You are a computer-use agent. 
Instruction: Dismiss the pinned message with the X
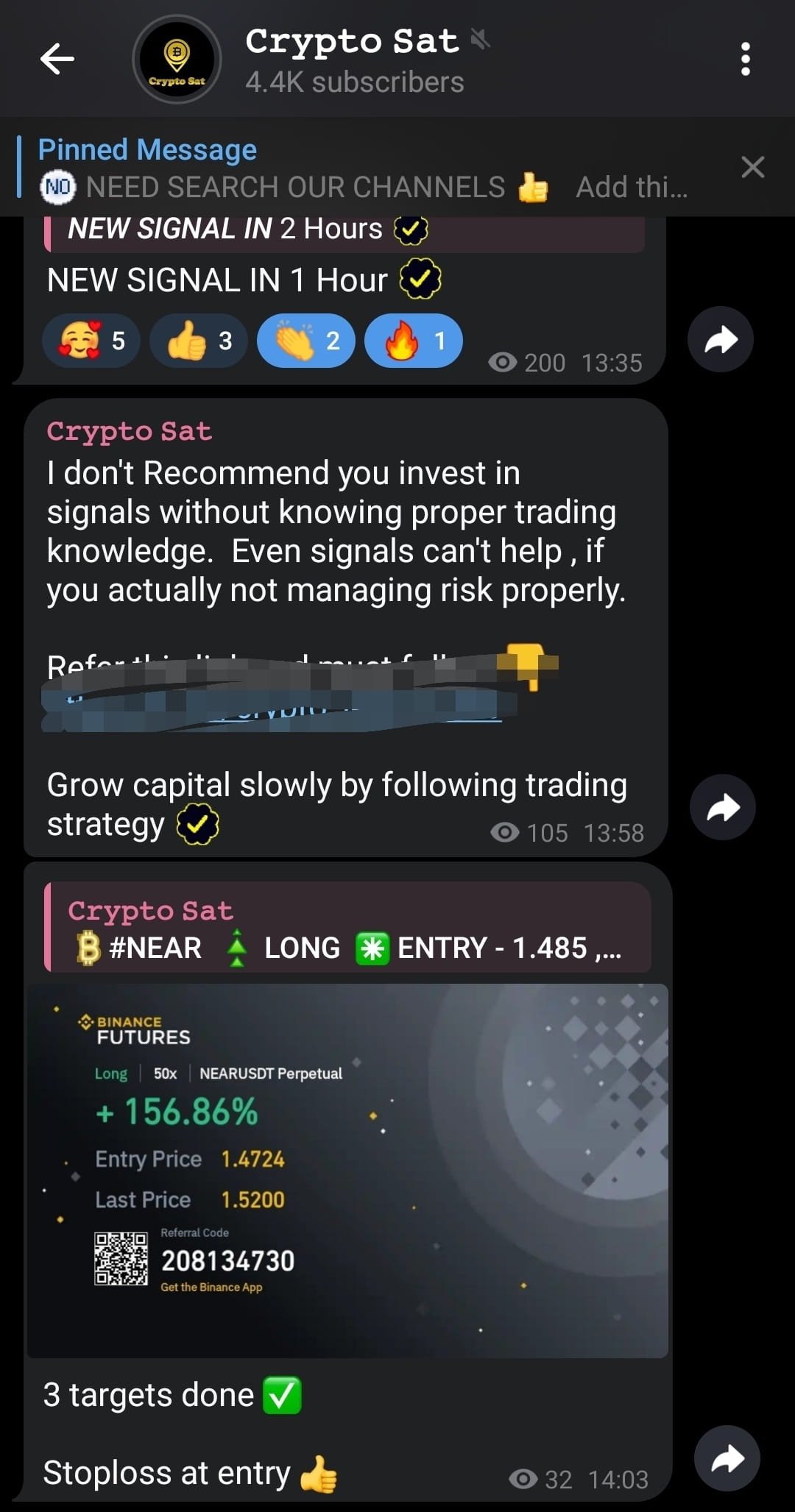click(753, 168)
